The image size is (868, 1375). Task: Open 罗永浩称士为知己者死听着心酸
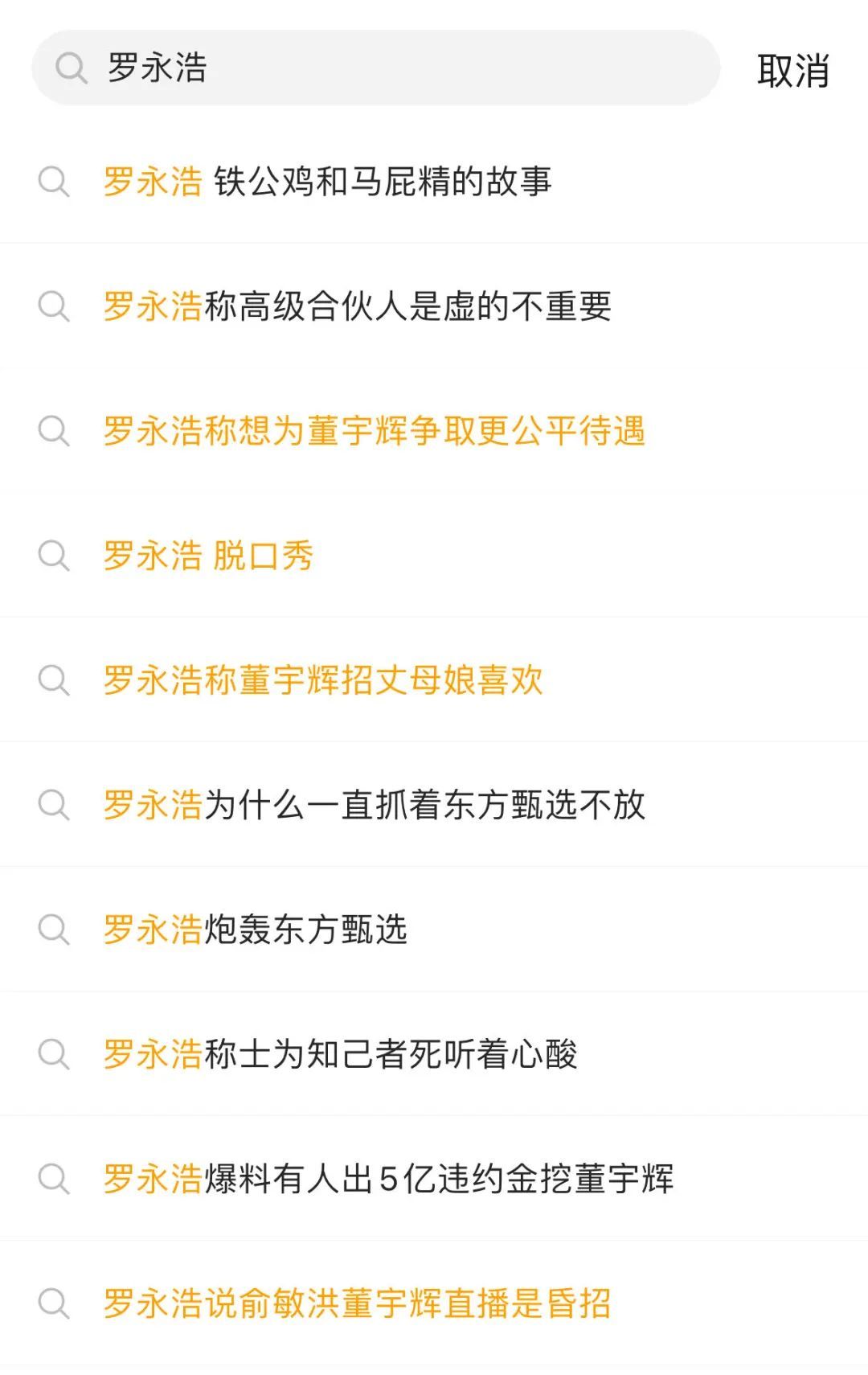434,1054
